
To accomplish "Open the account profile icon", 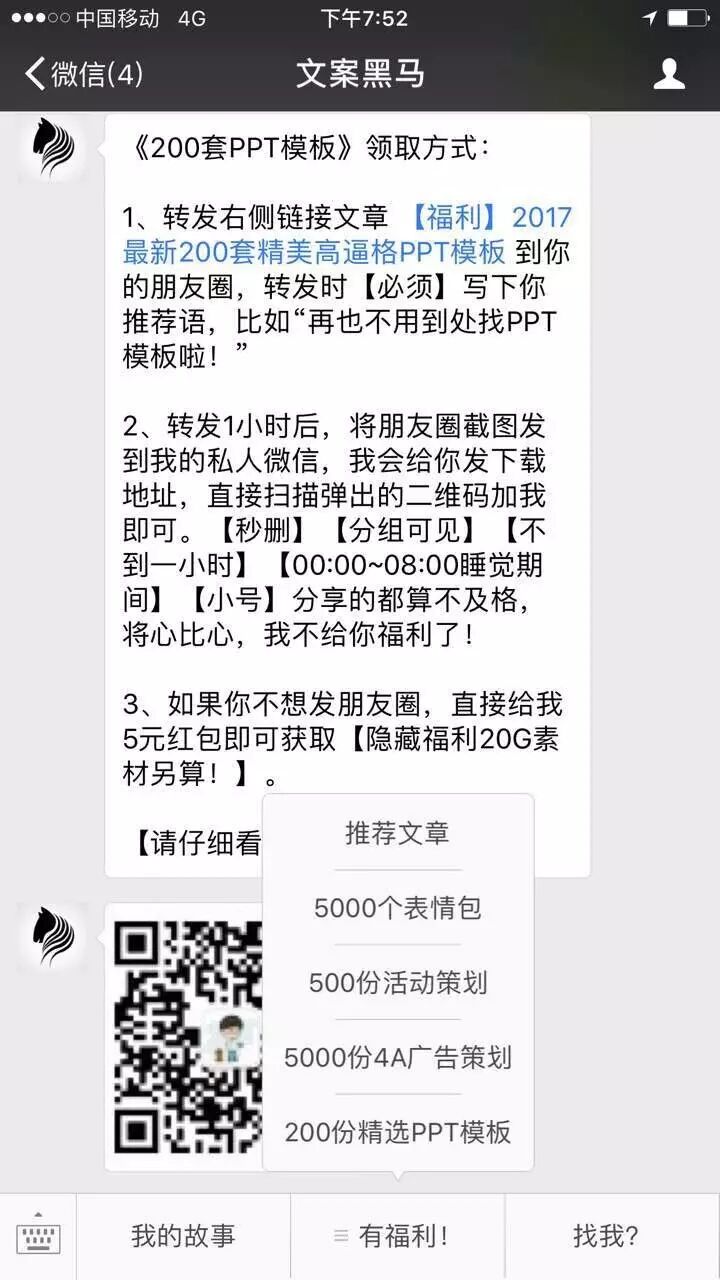I will click(x=668, y=74).
